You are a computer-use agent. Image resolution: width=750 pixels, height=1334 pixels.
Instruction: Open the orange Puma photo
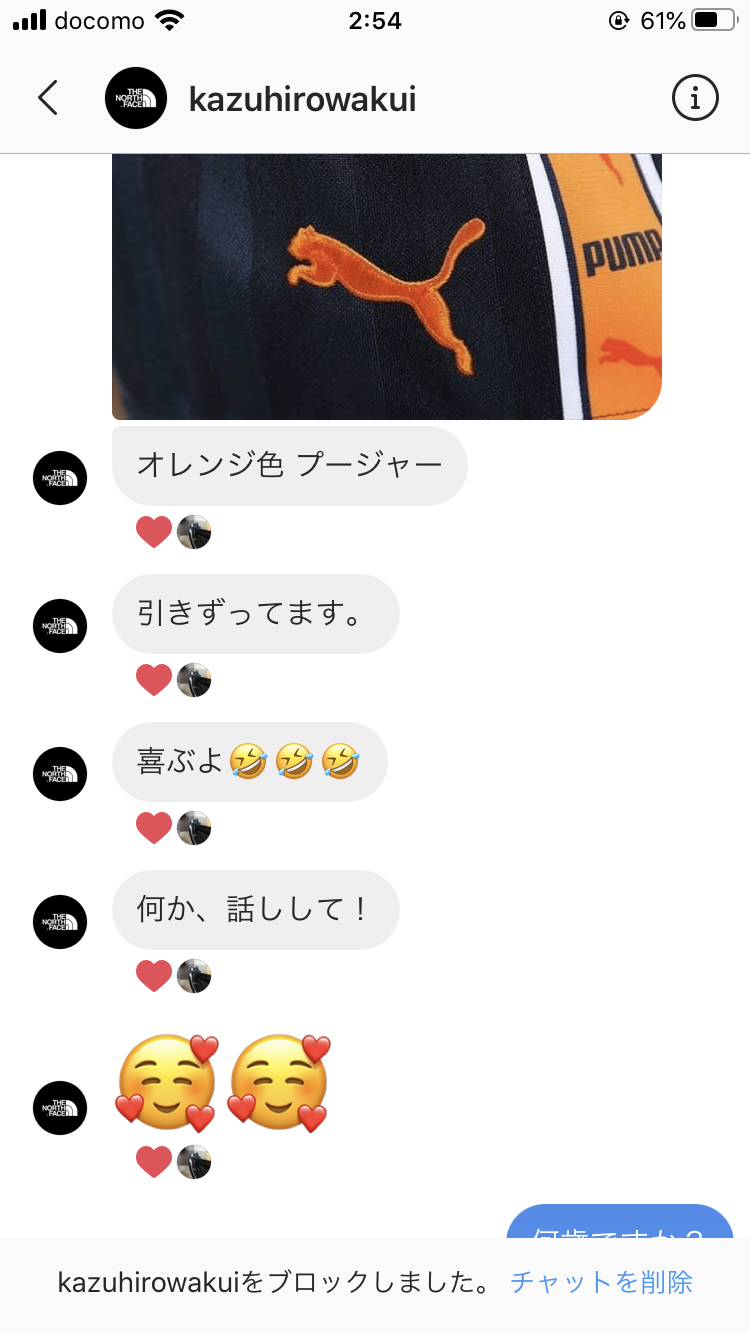click(x=386, y=287)
